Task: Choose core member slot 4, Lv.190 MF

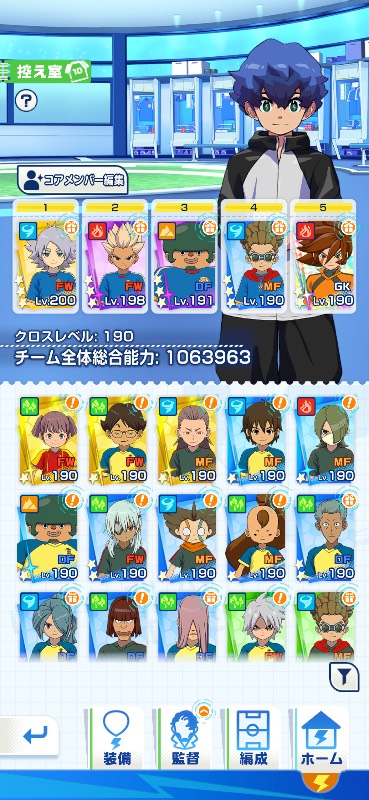Action: [x=254, y=256]
